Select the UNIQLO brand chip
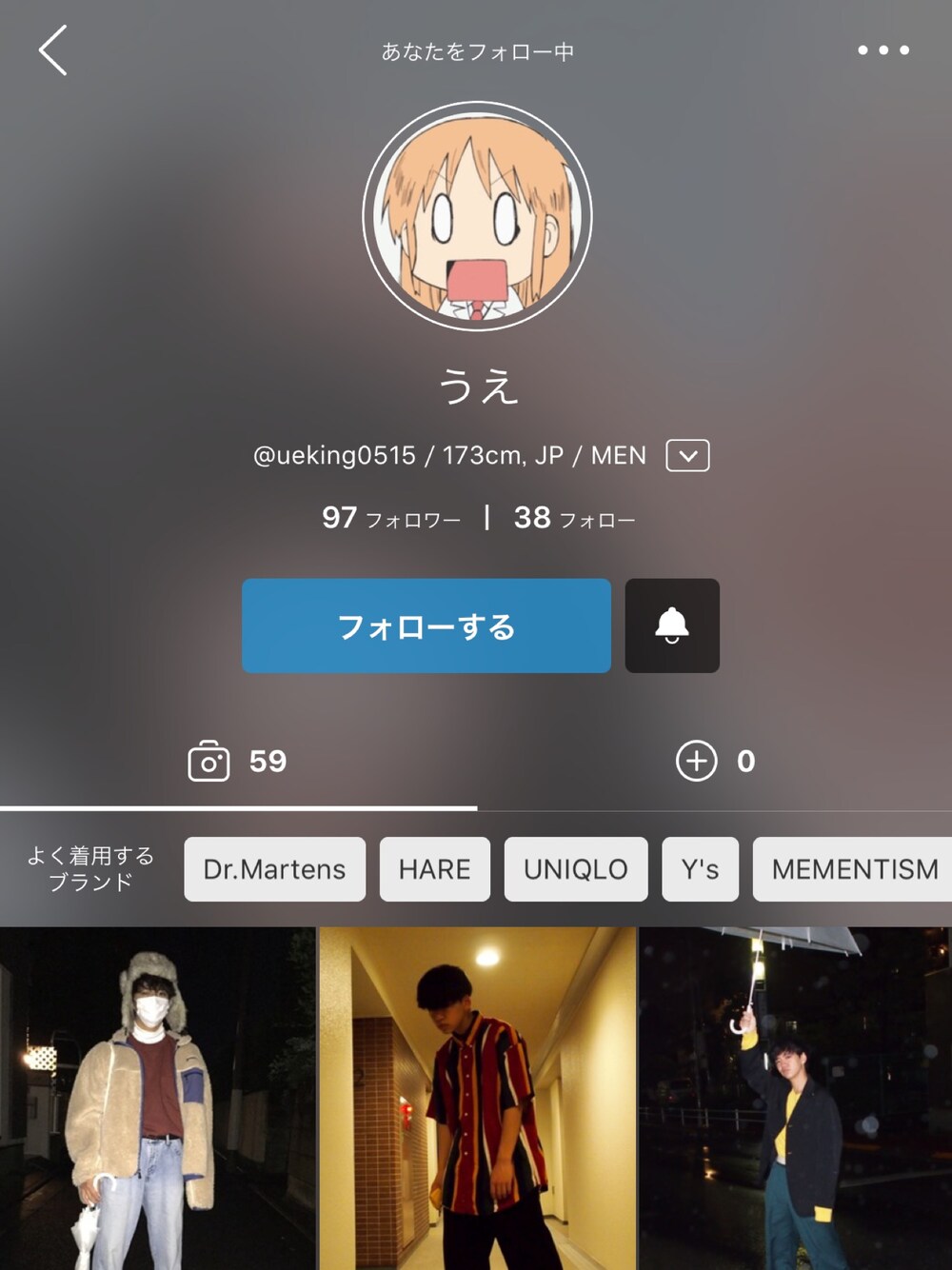 [575, 869]
